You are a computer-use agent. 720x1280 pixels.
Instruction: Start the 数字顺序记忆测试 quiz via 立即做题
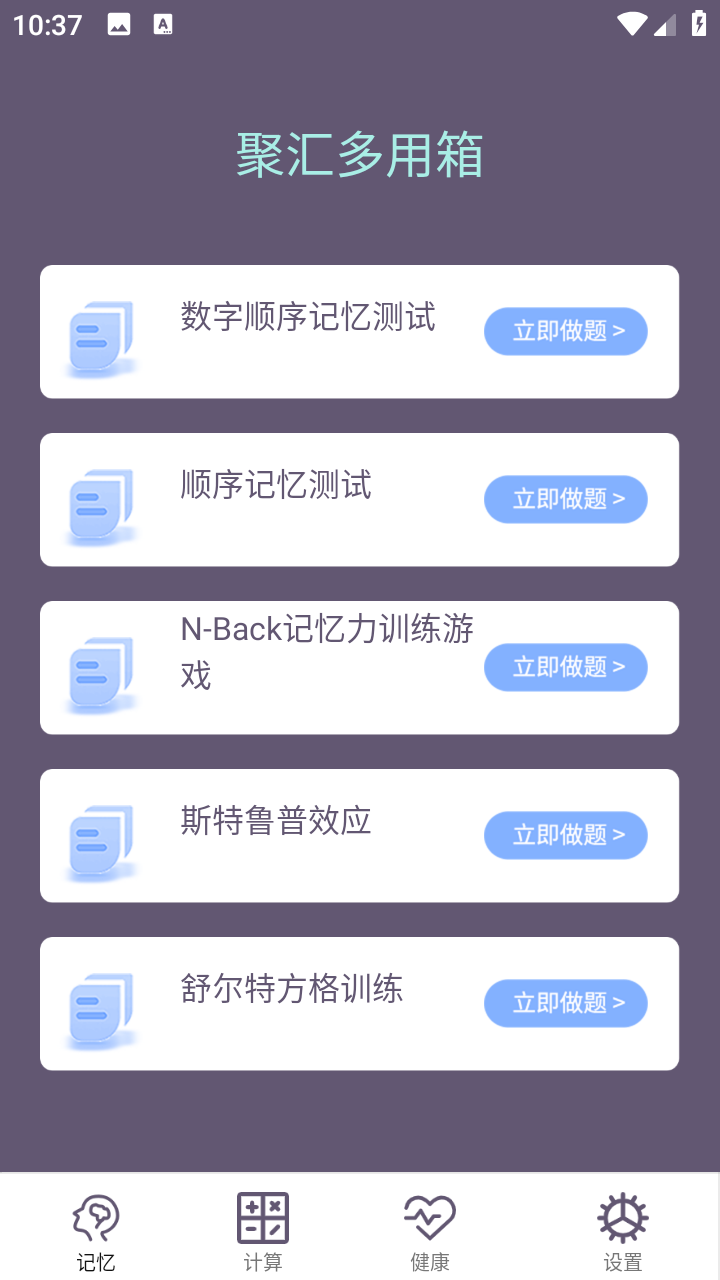tap(566, 331)
